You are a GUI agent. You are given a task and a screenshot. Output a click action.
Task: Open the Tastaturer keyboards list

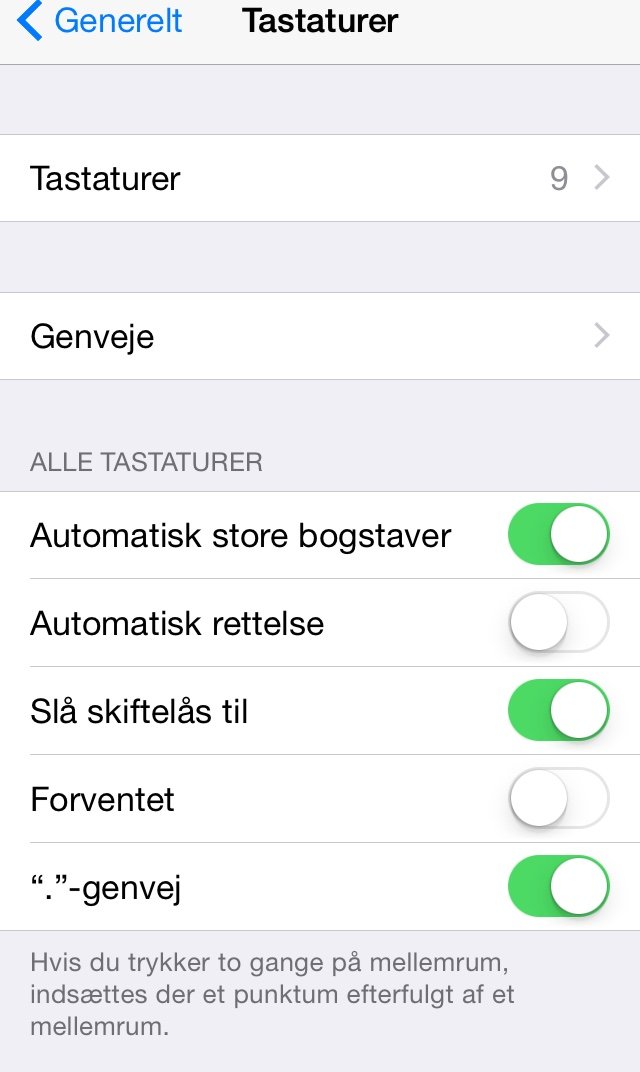point(320,178)
